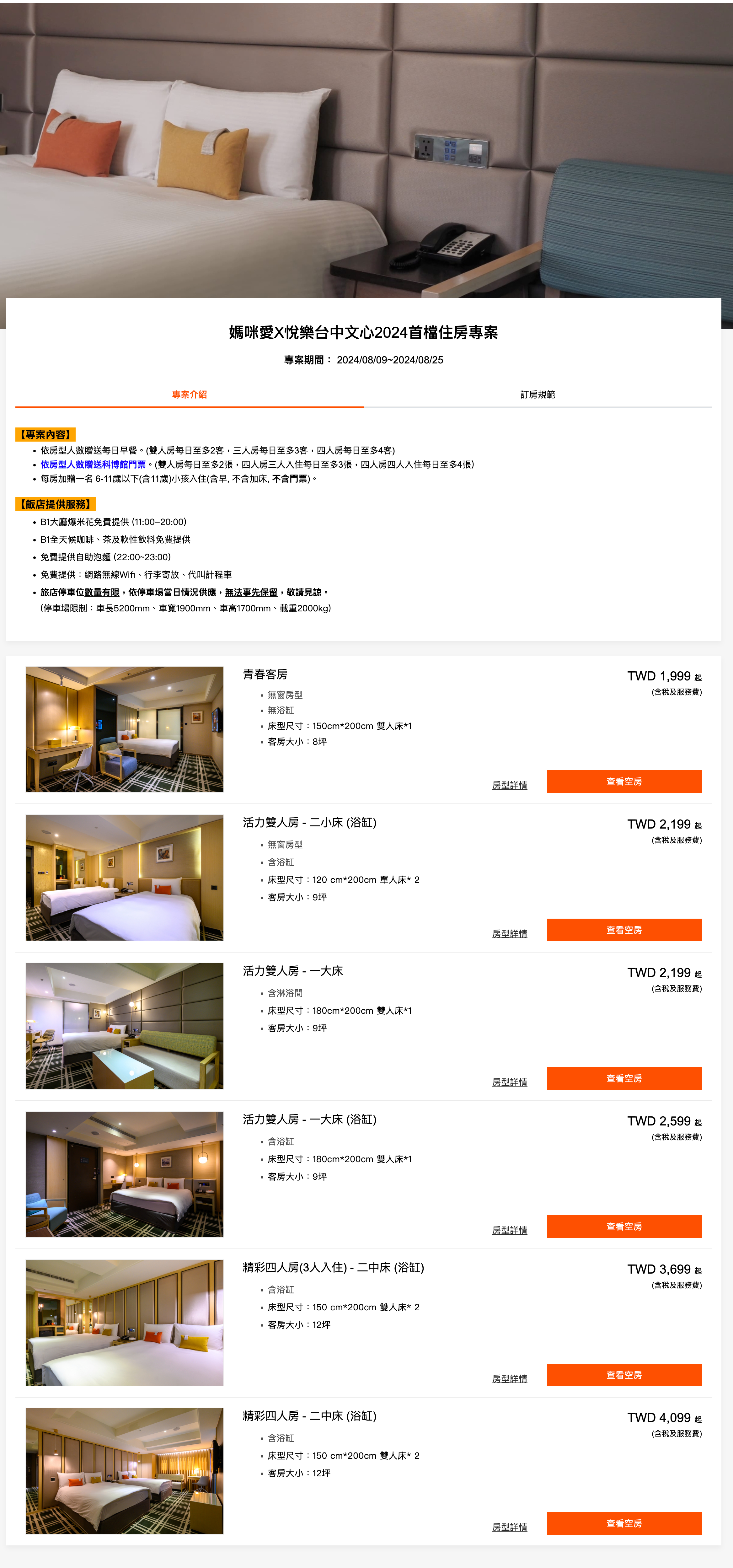
Task: Check availability for 精彩四人房(3人入住)
Action: [623, 1374]
